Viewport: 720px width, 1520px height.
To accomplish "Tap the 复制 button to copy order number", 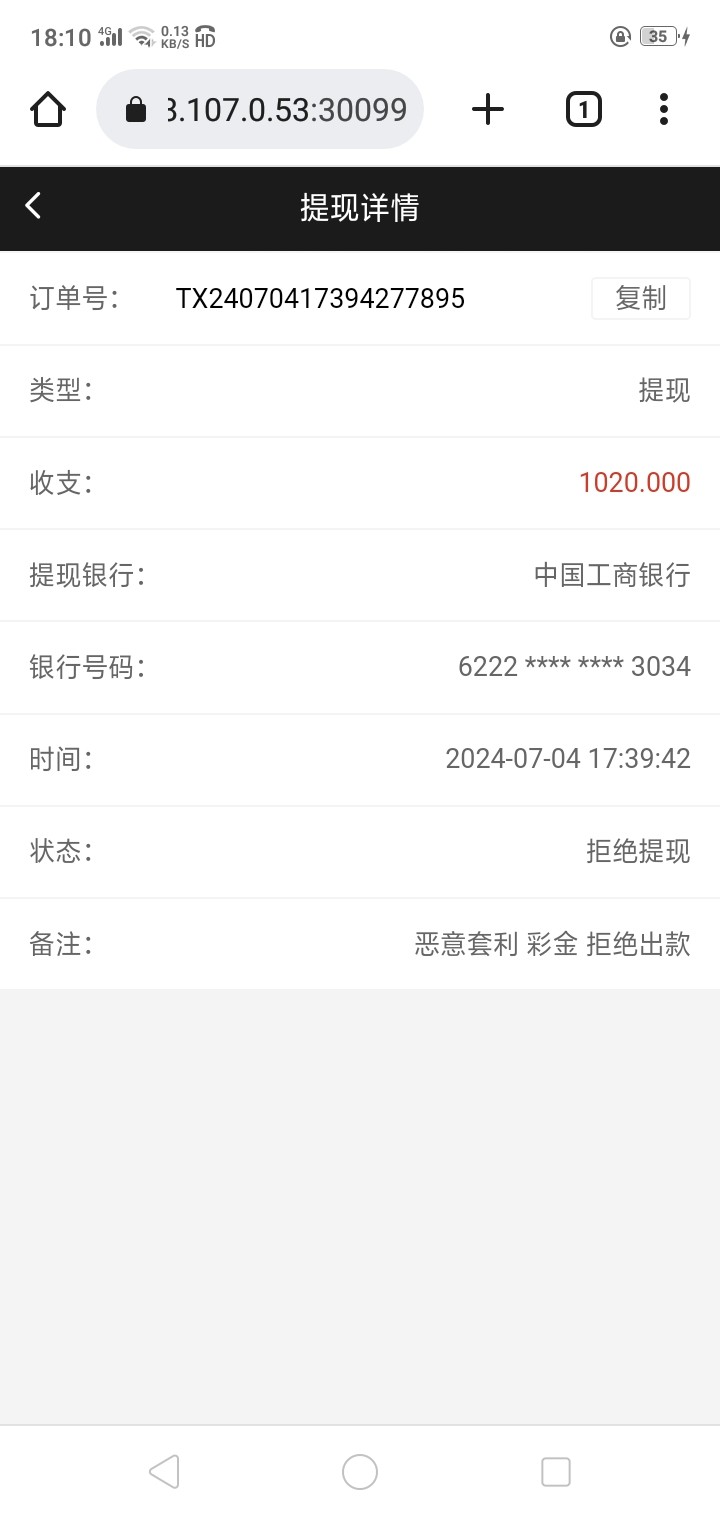I will pyautogui.click(x=640, y=298).
